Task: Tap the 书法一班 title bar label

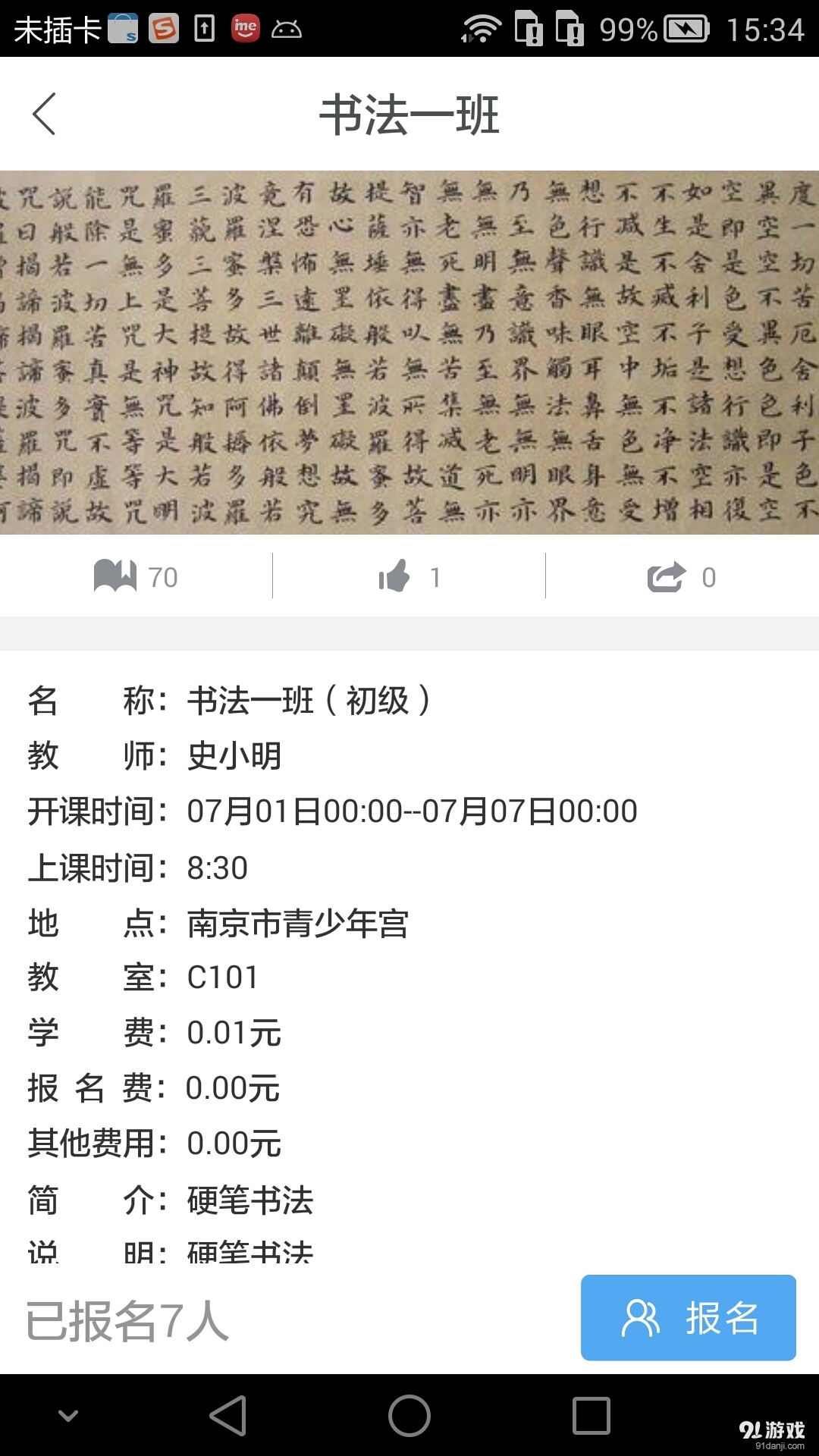Action: point(409,115)
